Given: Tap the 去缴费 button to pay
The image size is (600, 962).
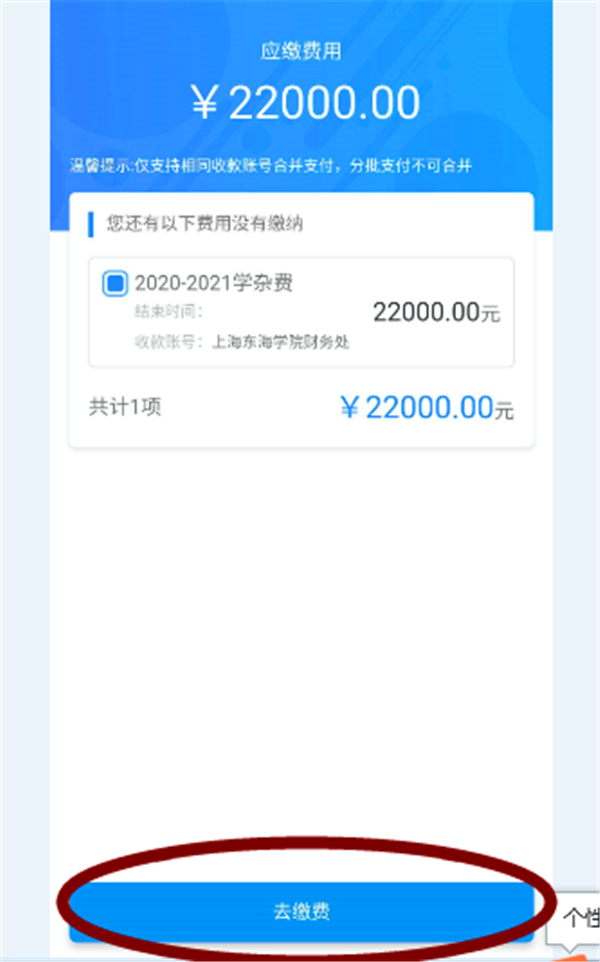Looking at the screenshot, I should coord(302,911).
